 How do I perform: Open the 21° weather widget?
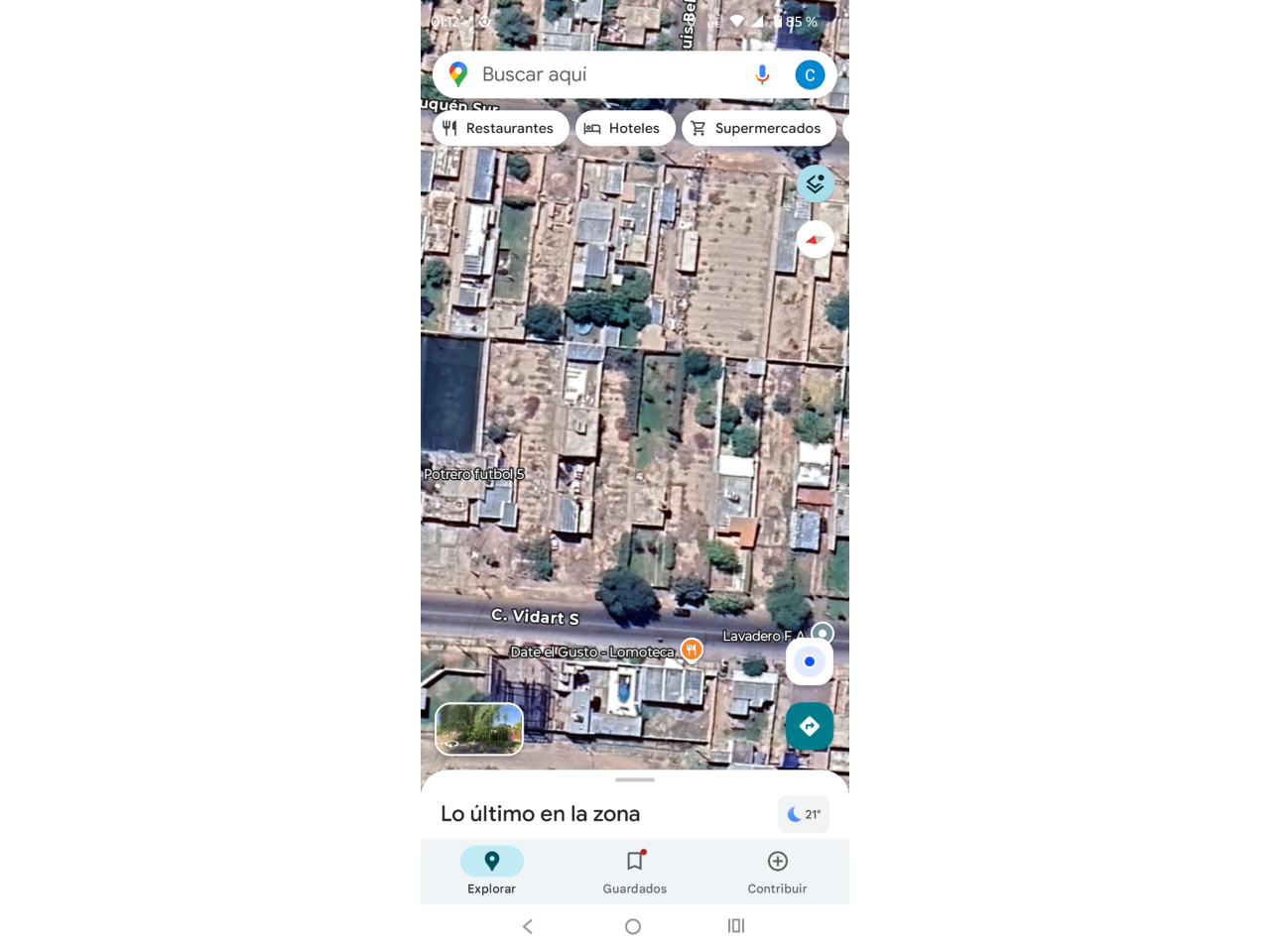pos(804,814)
